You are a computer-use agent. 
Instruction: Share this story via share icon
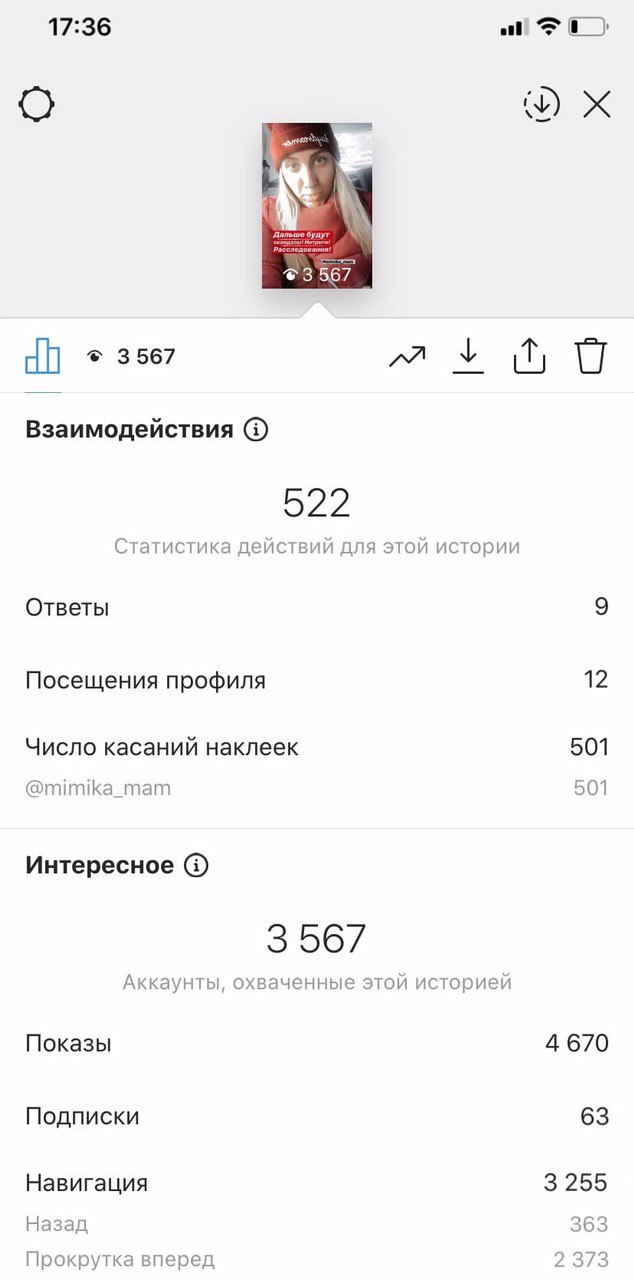pyautogui.click(x=529, y=355)
